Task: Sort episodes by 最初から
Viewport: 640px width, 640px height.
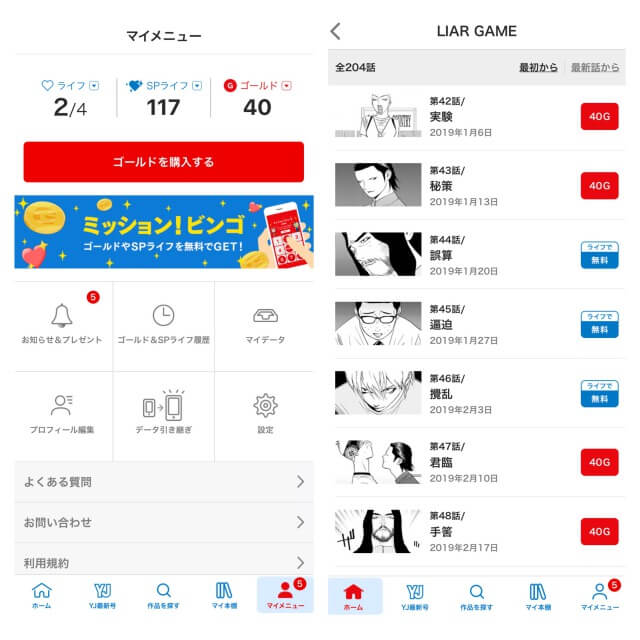Action: pos(538,67)
